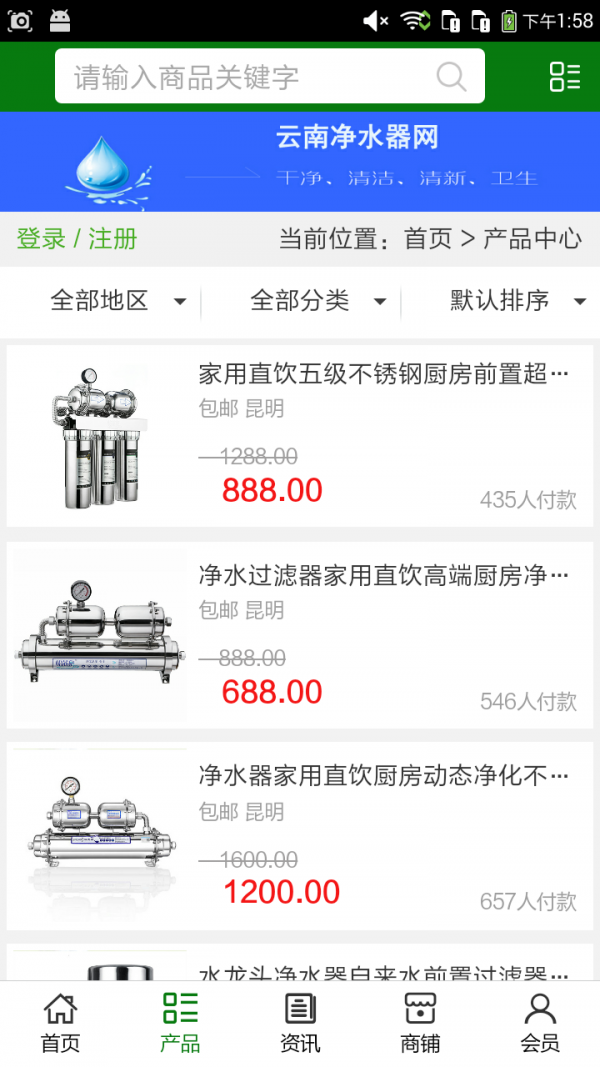Select the 产品 tab

[x=180, y=1023]
